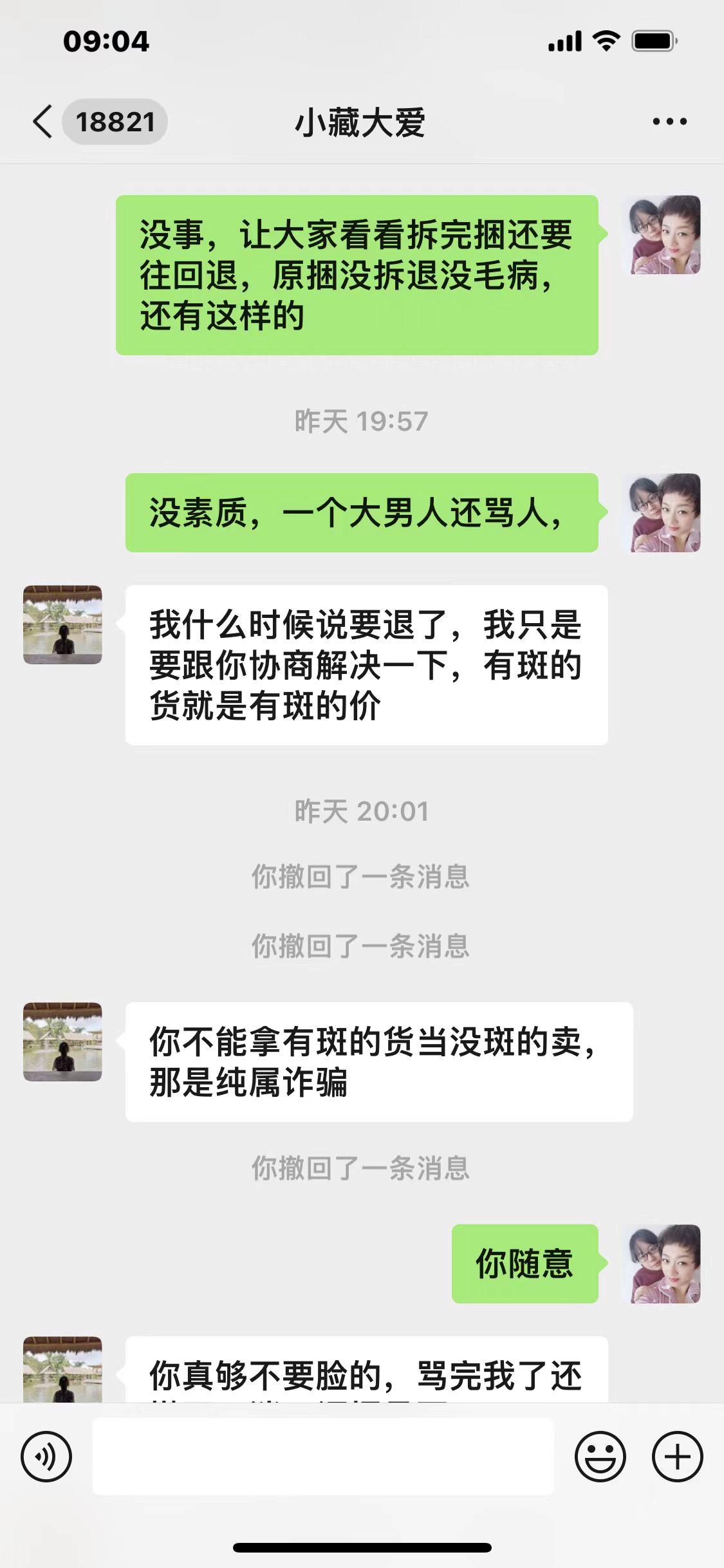Open the emoji sticker panel
The height and width of the screenshot is (1568, 724).
click(600, 1457)
